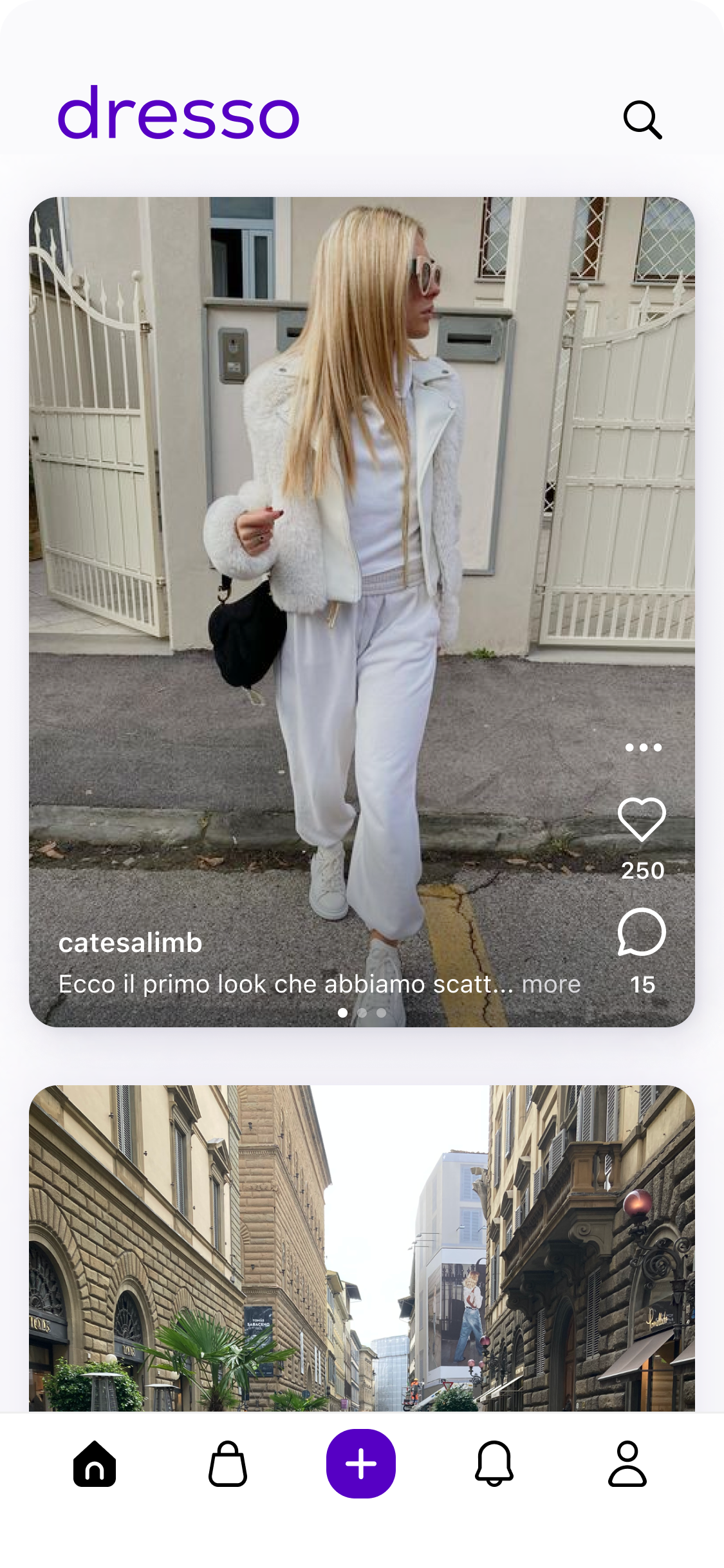Switch to the profile tab
This screenshot has width=724, height=1568.
[627, 1464]
